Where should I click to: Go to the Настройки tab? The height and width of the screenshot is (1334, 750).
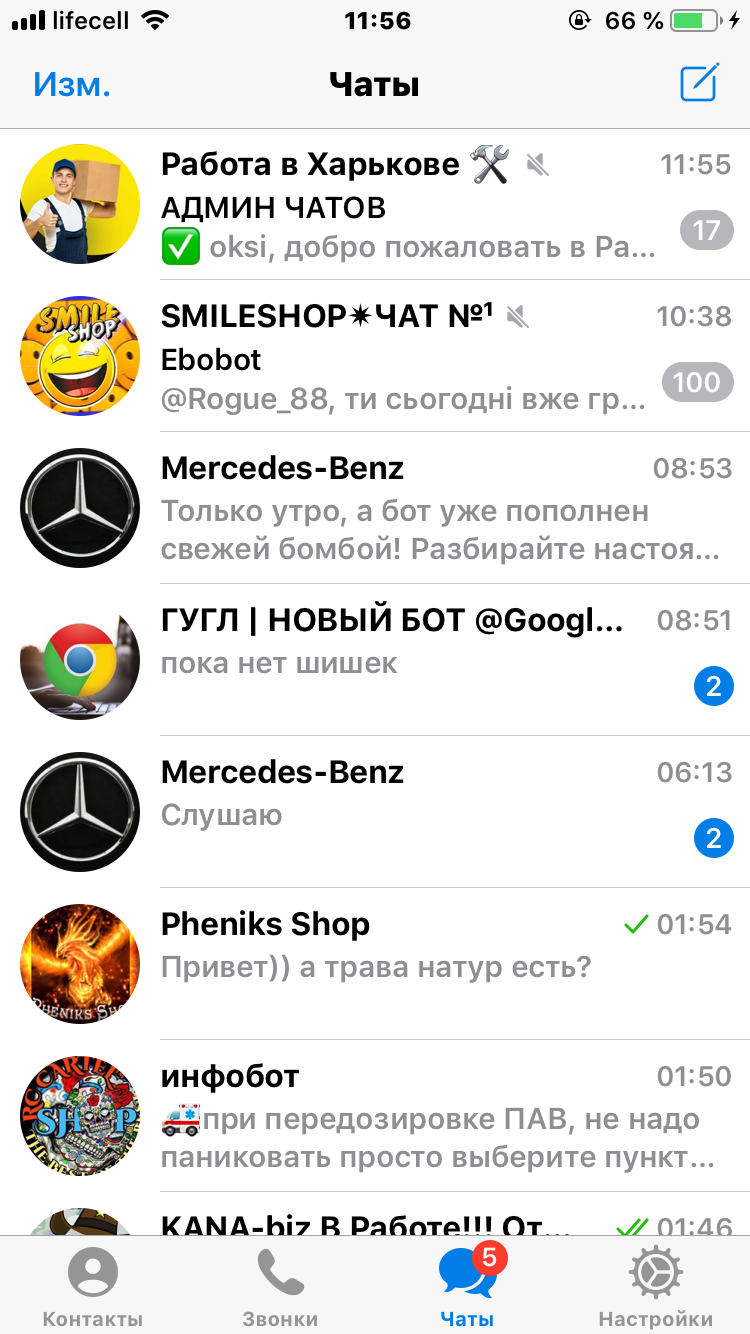(x=655, y=1290)
